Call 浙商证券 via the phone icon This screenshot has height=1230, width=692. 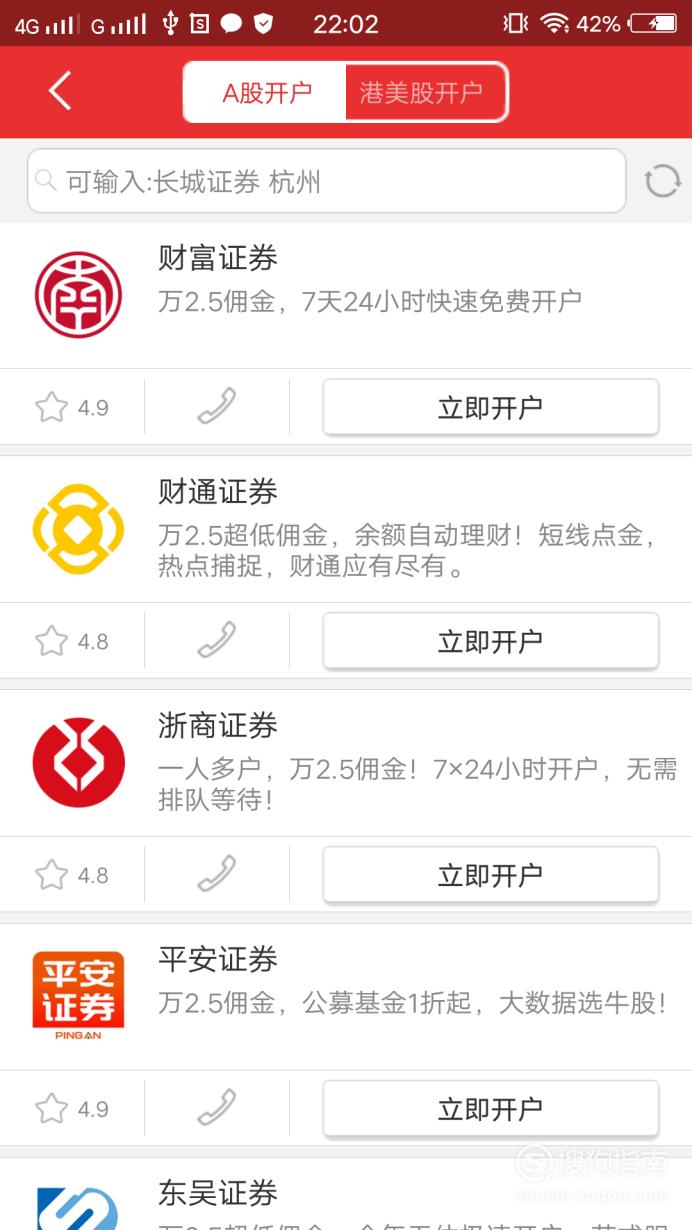click(217, 874)
